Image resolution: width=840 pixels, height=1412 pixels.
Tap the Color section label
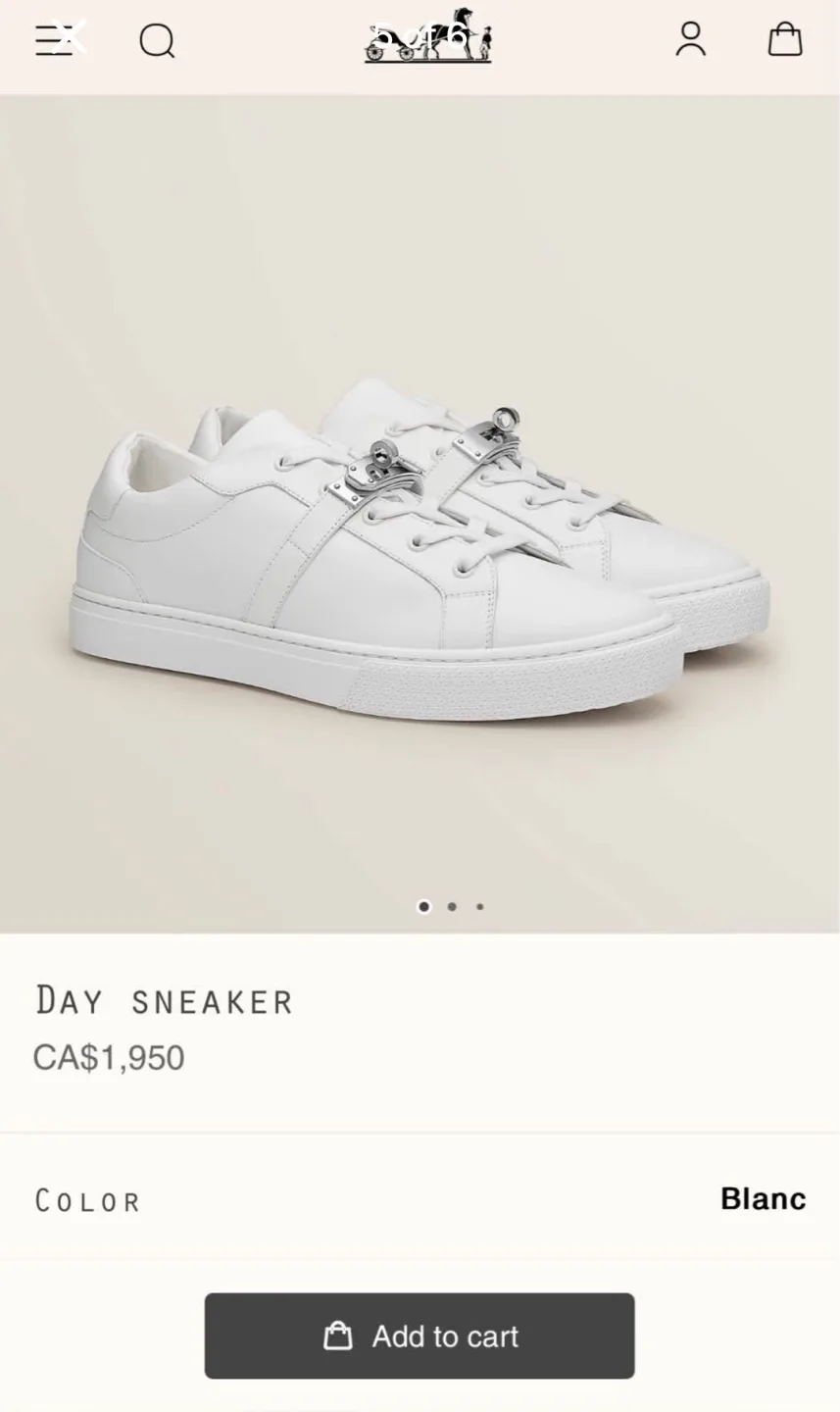tap(87, 1200)
